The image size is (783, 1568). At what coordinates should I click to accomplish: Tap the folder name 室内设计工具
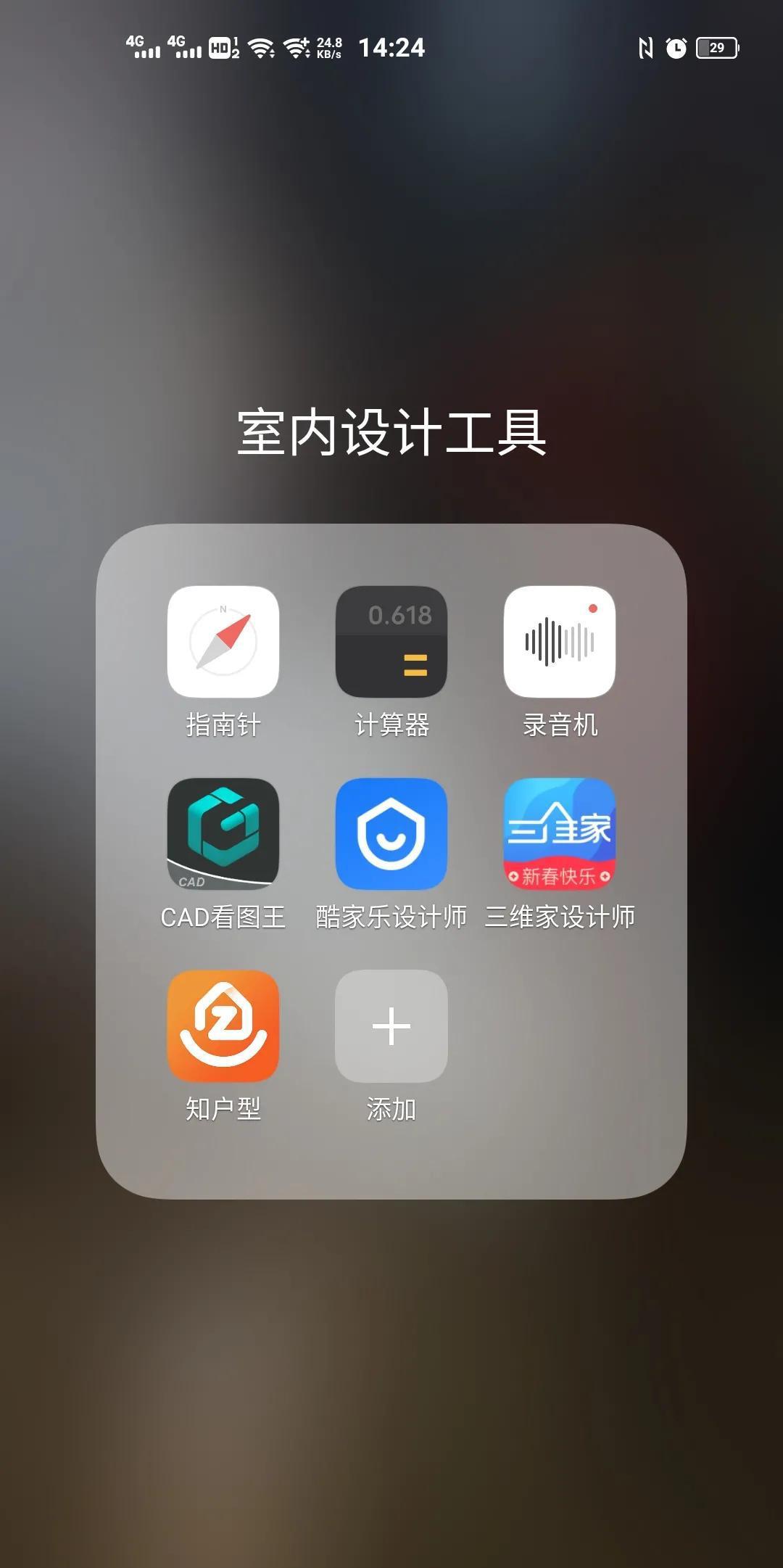[391, 433]
